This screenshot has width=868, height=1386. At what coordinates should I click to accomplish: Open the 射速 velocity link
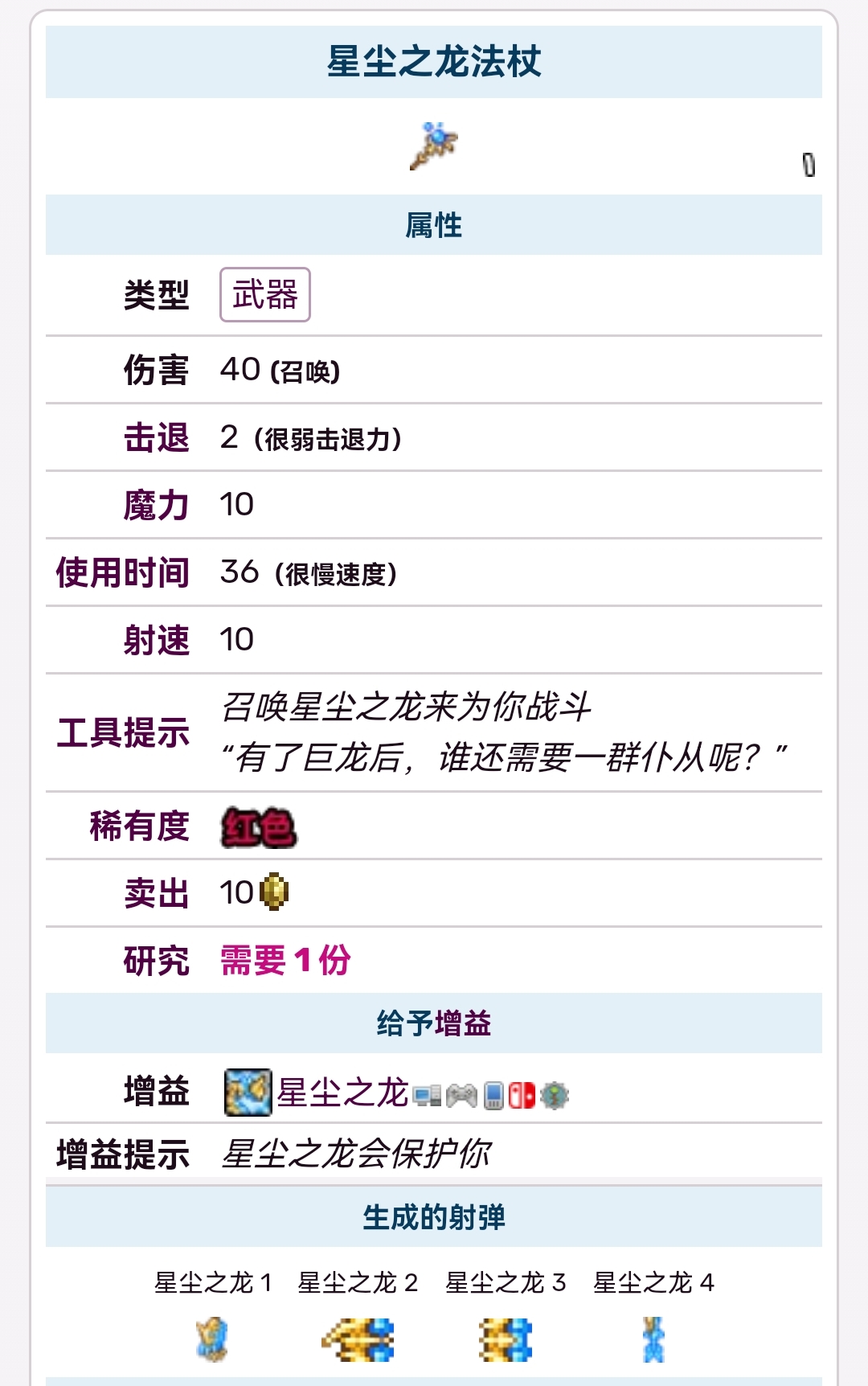pyautogui.click(x=157, y=641)
